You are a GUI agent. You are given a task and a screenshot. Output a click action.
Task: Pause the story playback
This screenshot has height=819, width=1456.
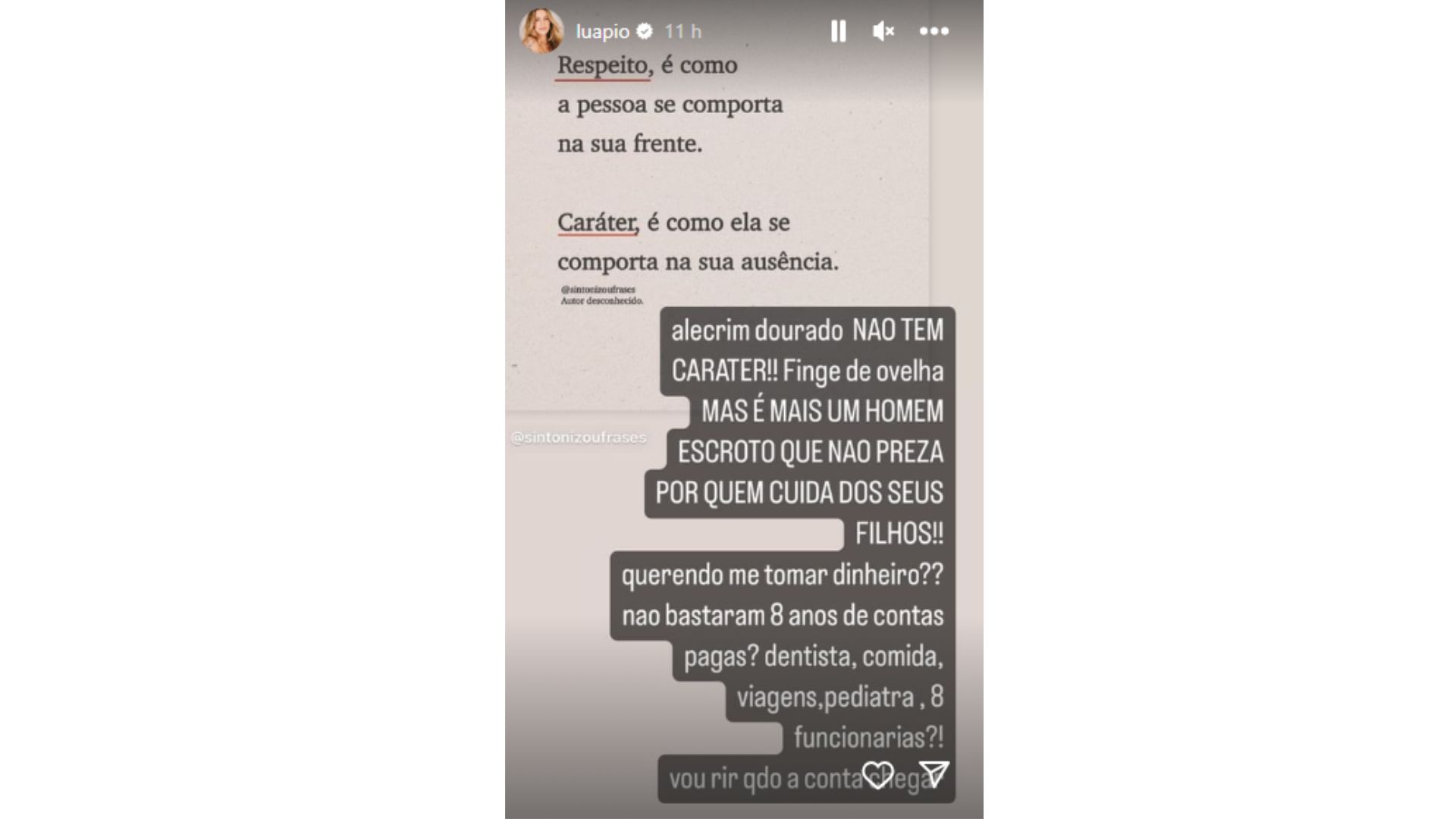point(838,31)
